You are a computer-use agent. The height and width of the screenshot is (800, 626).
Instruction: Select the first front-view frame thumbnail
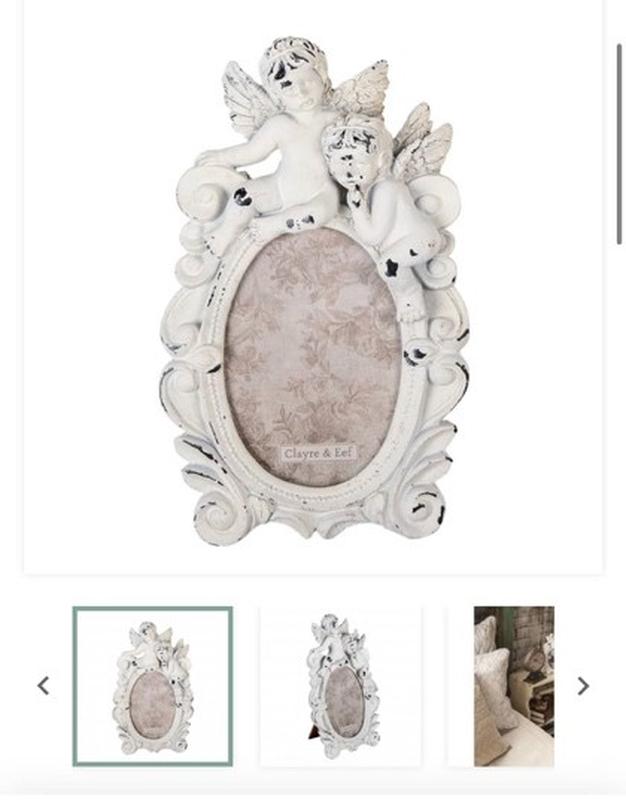[153, 686]
